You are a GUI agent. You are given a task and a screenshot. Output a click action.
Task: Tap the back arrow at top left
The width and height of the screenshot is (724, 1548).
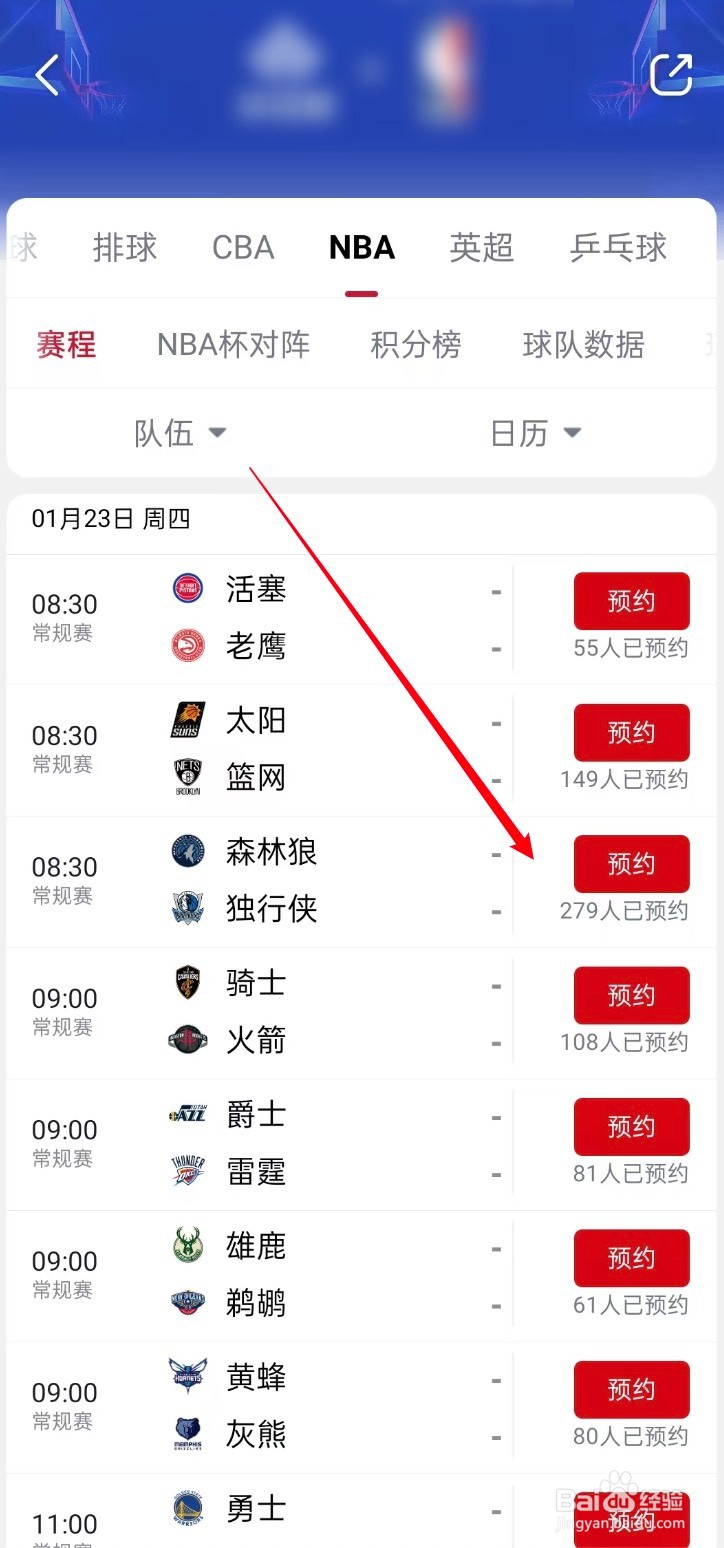coord(45,74)
